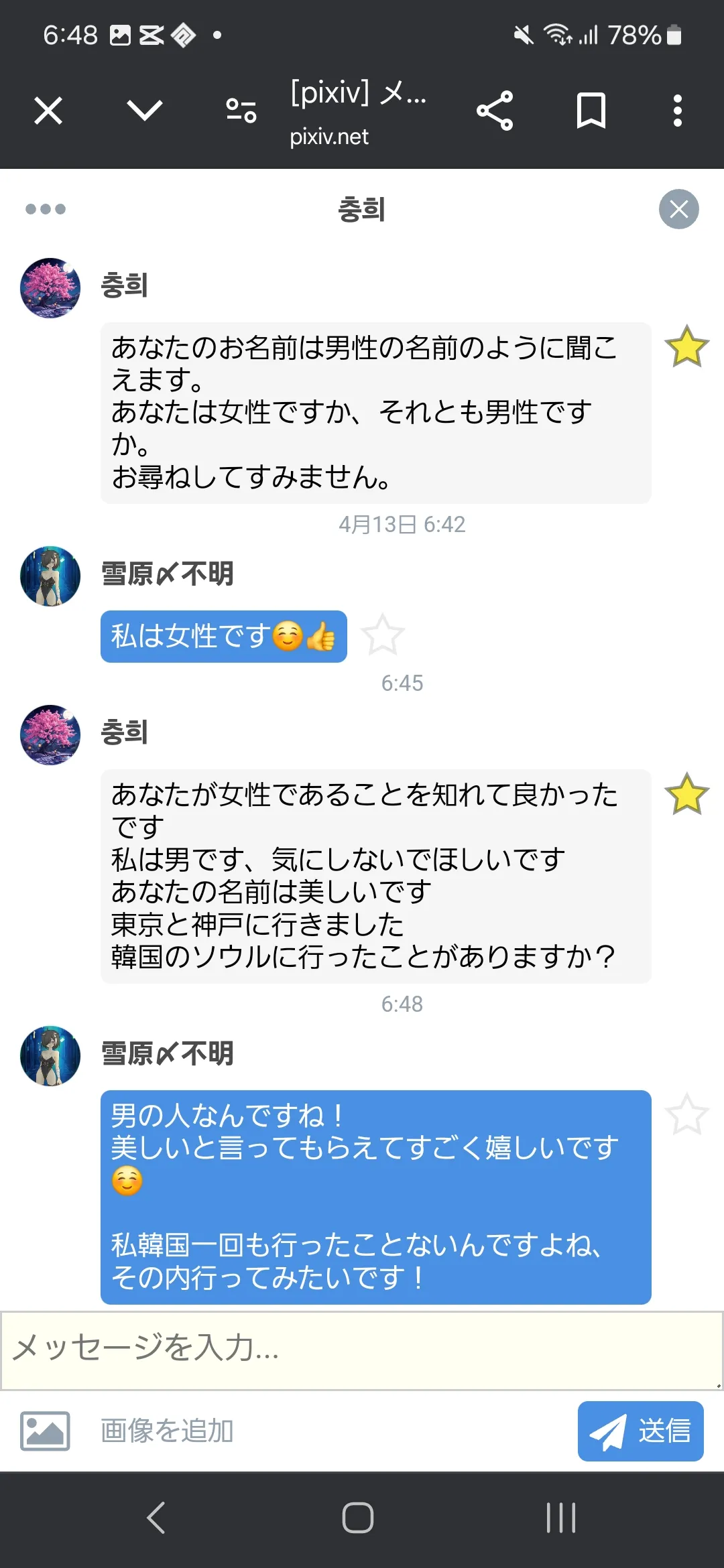Go to the home screen

358,1518
